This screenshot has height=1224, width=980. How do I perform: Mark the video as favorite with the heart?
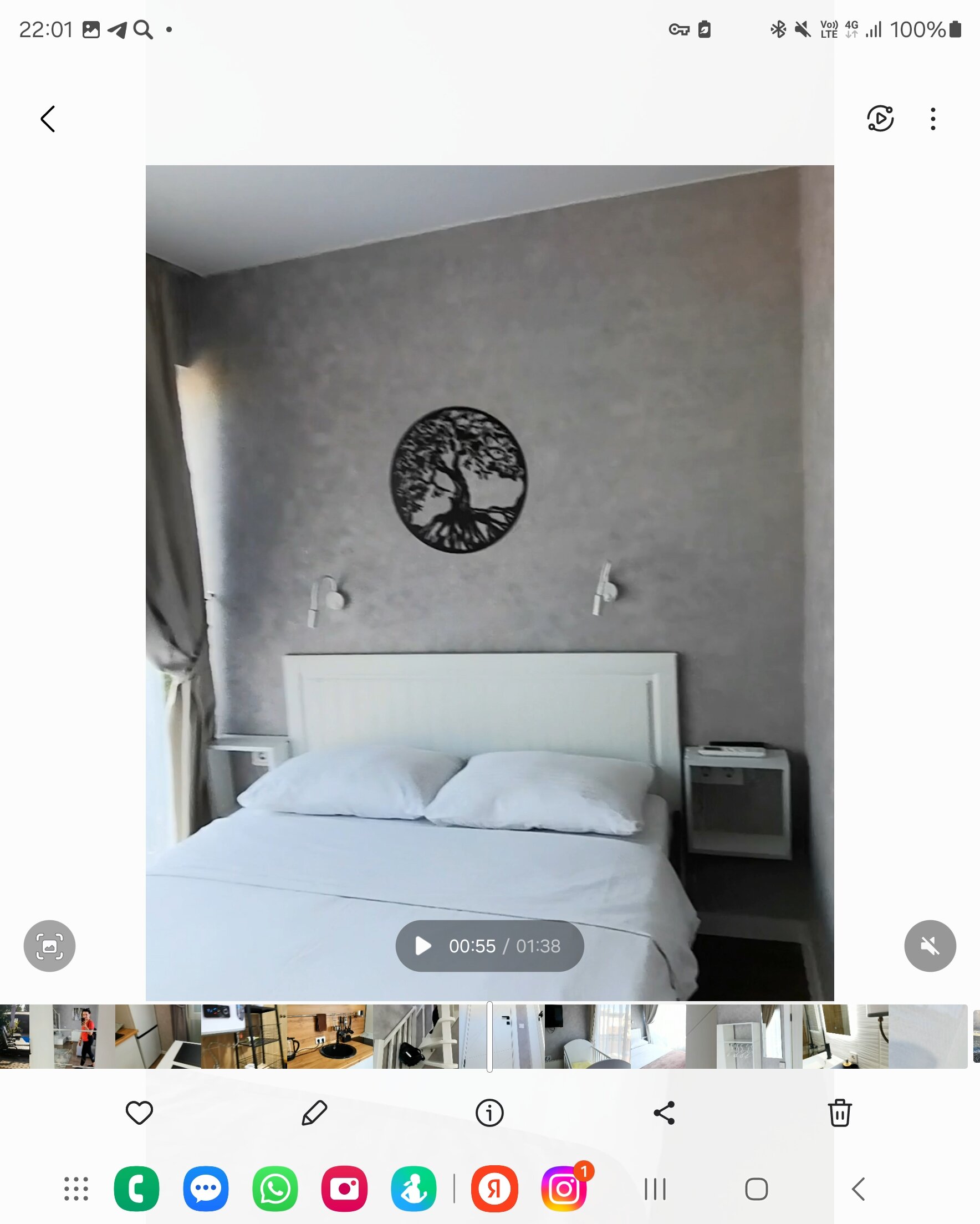(x=138, y=1112)
